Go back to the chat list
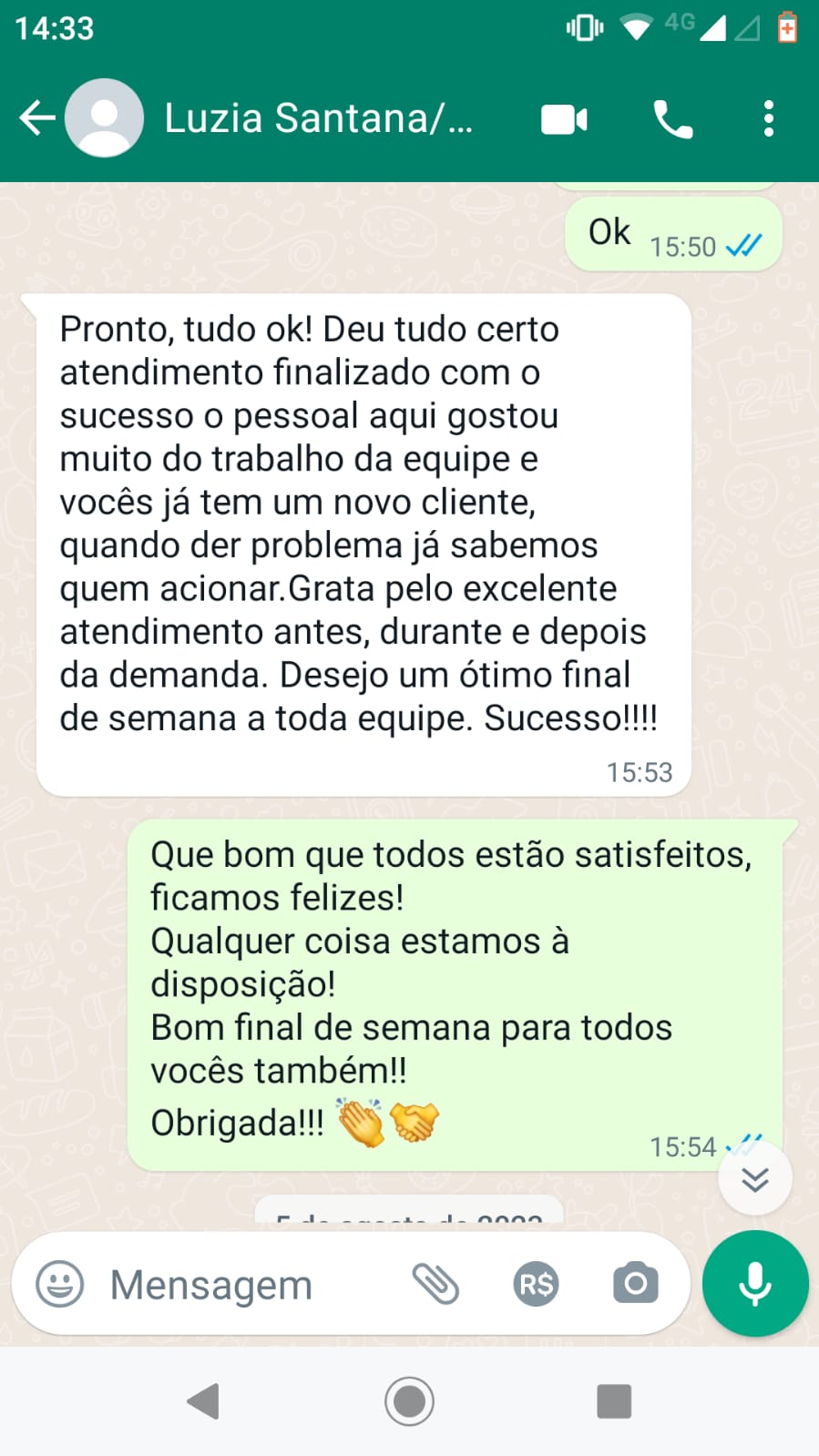Image resolution: width=819 pixels, height=1456 pixels. 37,118
